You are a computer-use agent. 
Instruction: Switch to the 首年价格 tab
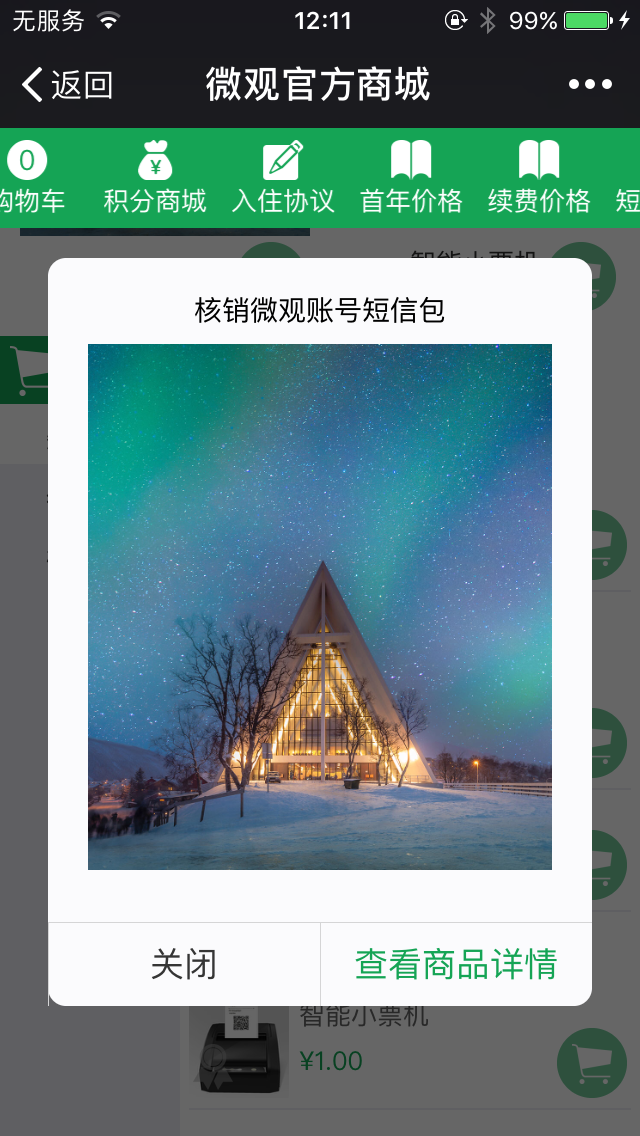pyautogui.click(x=411, y=178)
